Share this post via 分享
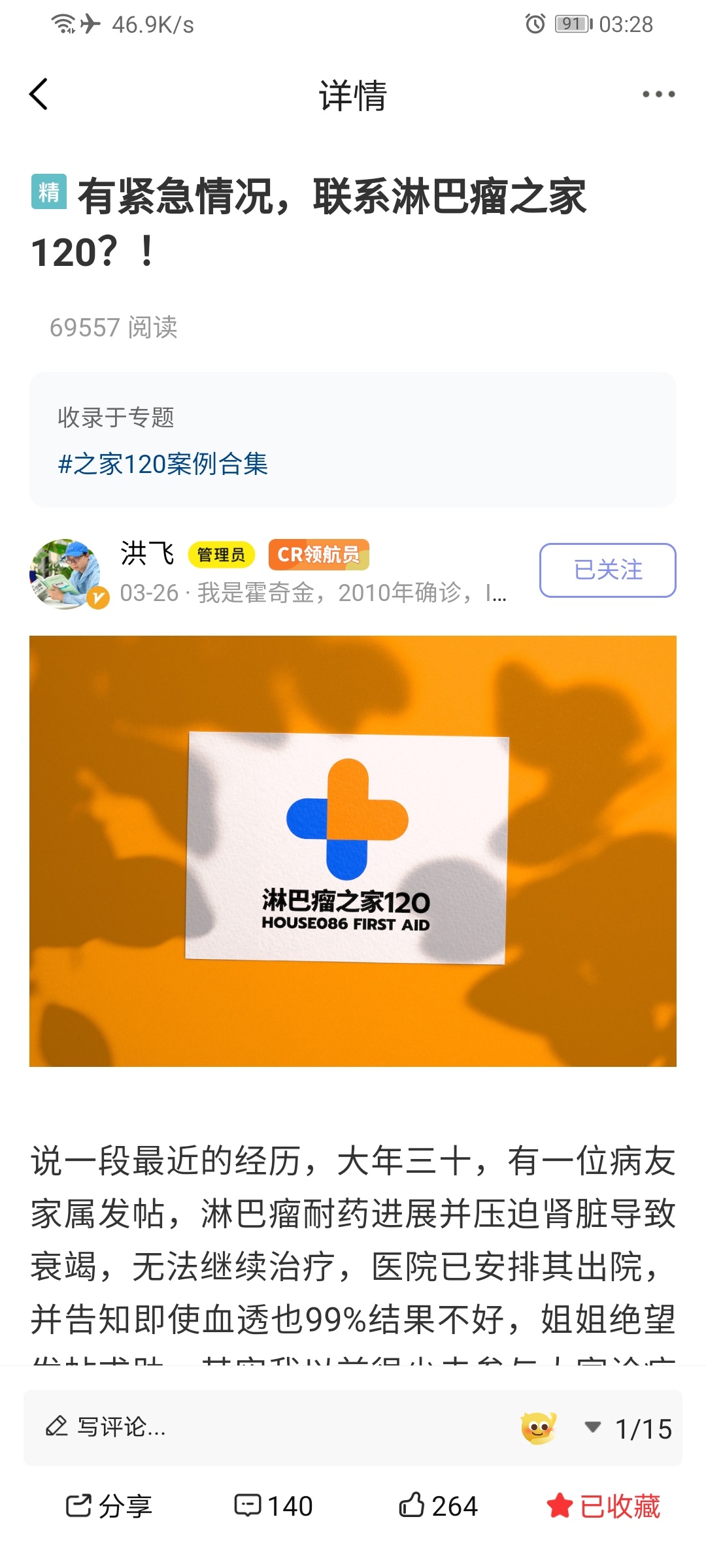The image size is (706, 1568). click(109, 1506)
